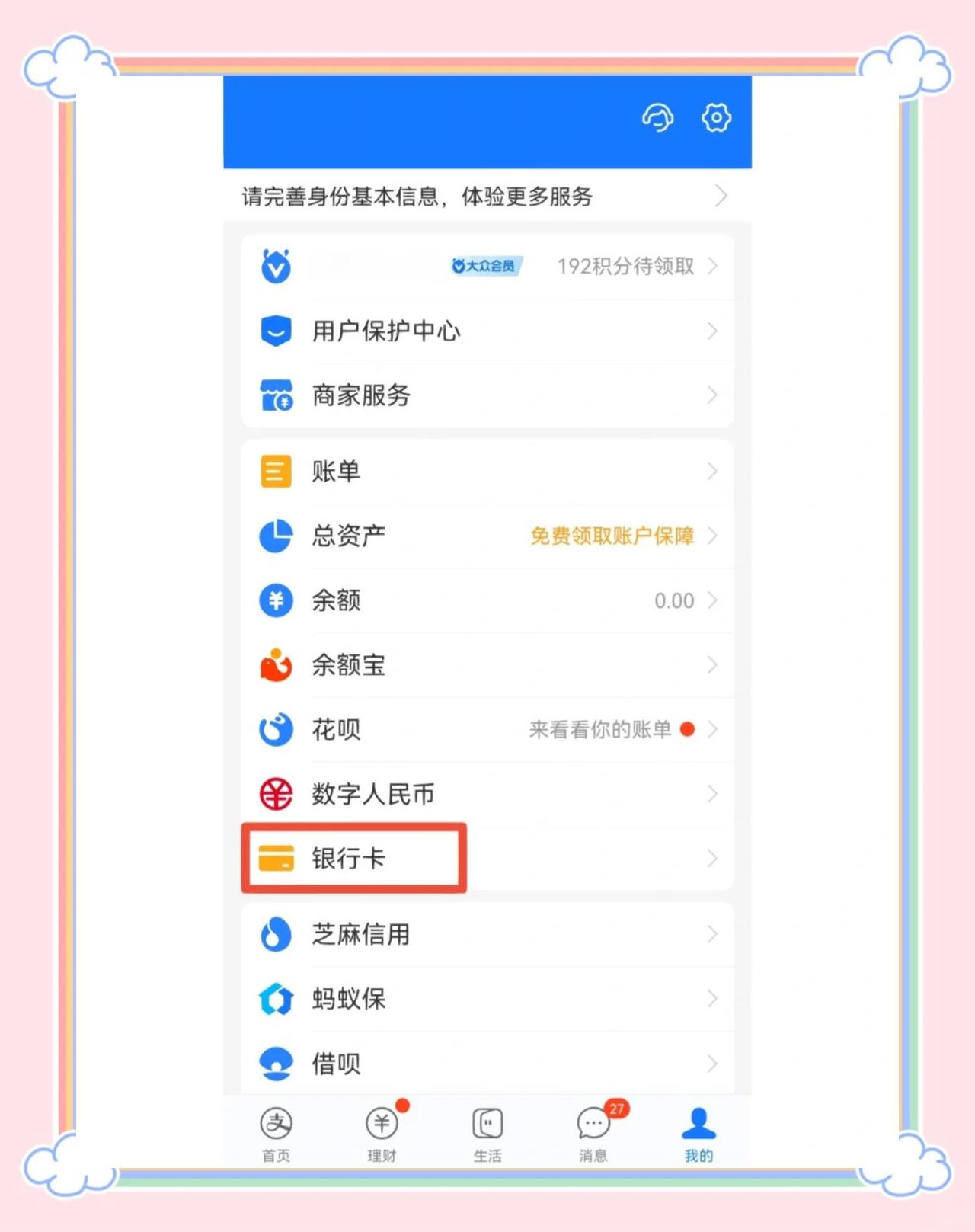View 账单 bills

tap(486, 471)
